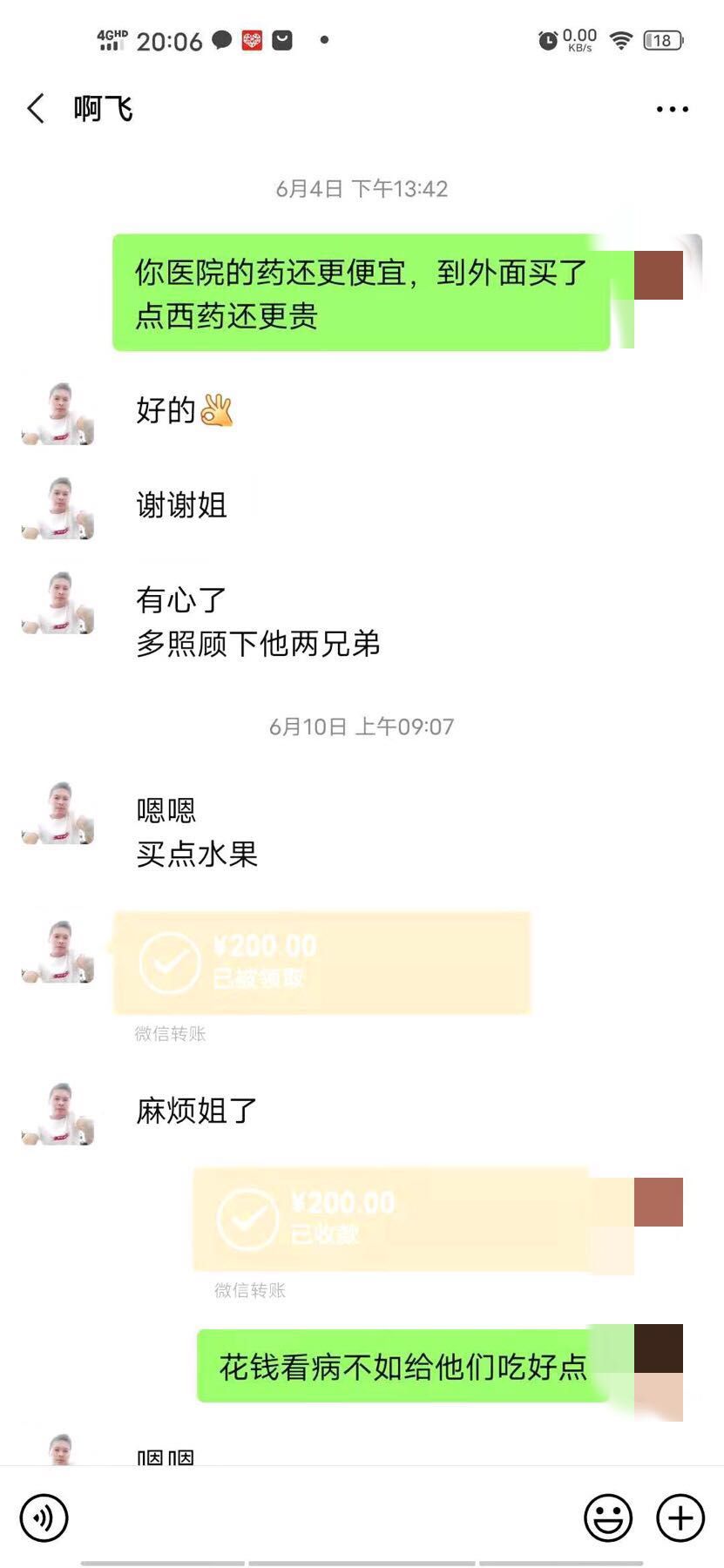The image size is (724, 1568).
Task: Click the plus icon to attach content
Action: (x=680, y=1517)
